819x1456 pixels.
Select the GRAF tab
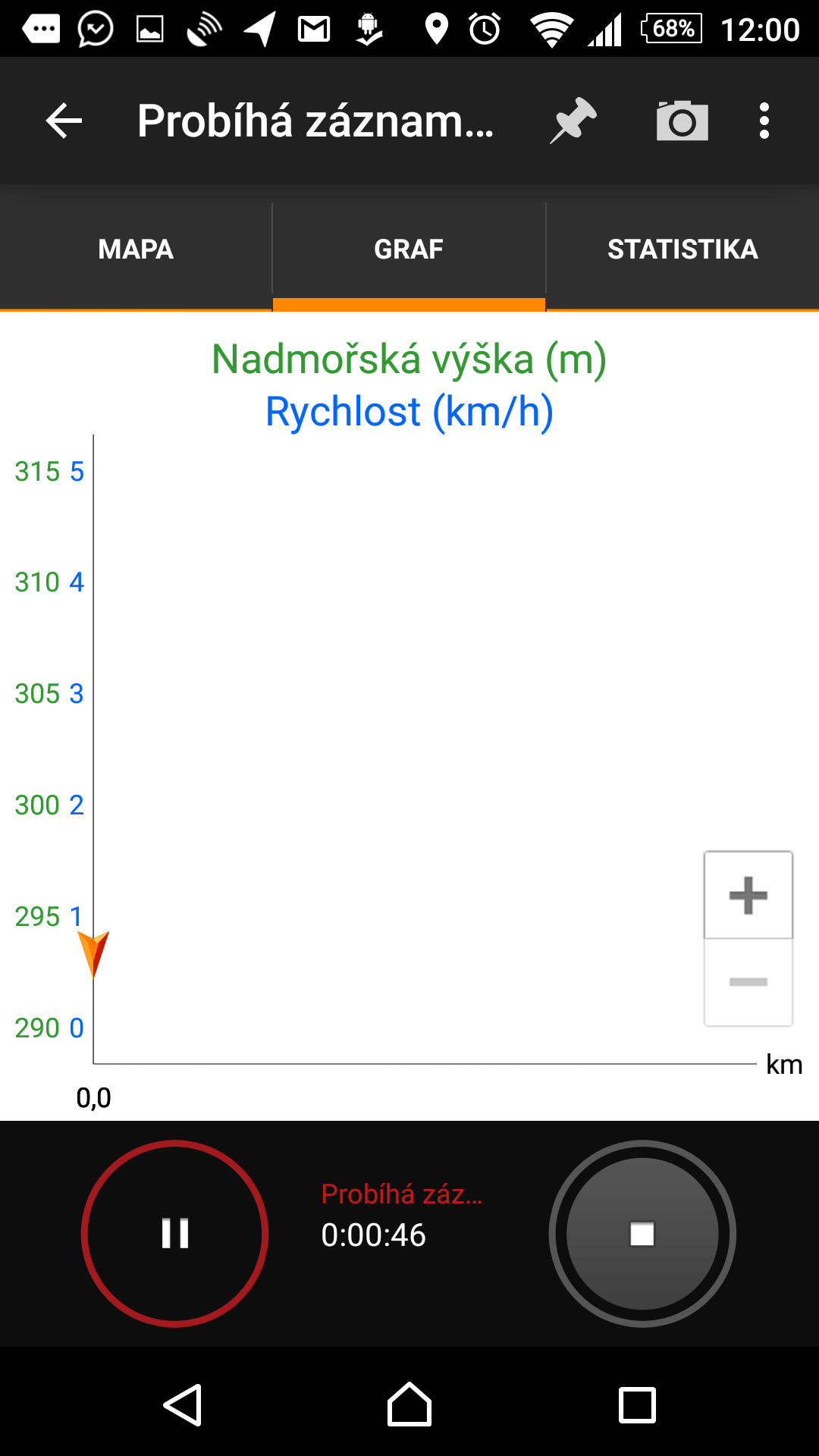tap(409, 249)
